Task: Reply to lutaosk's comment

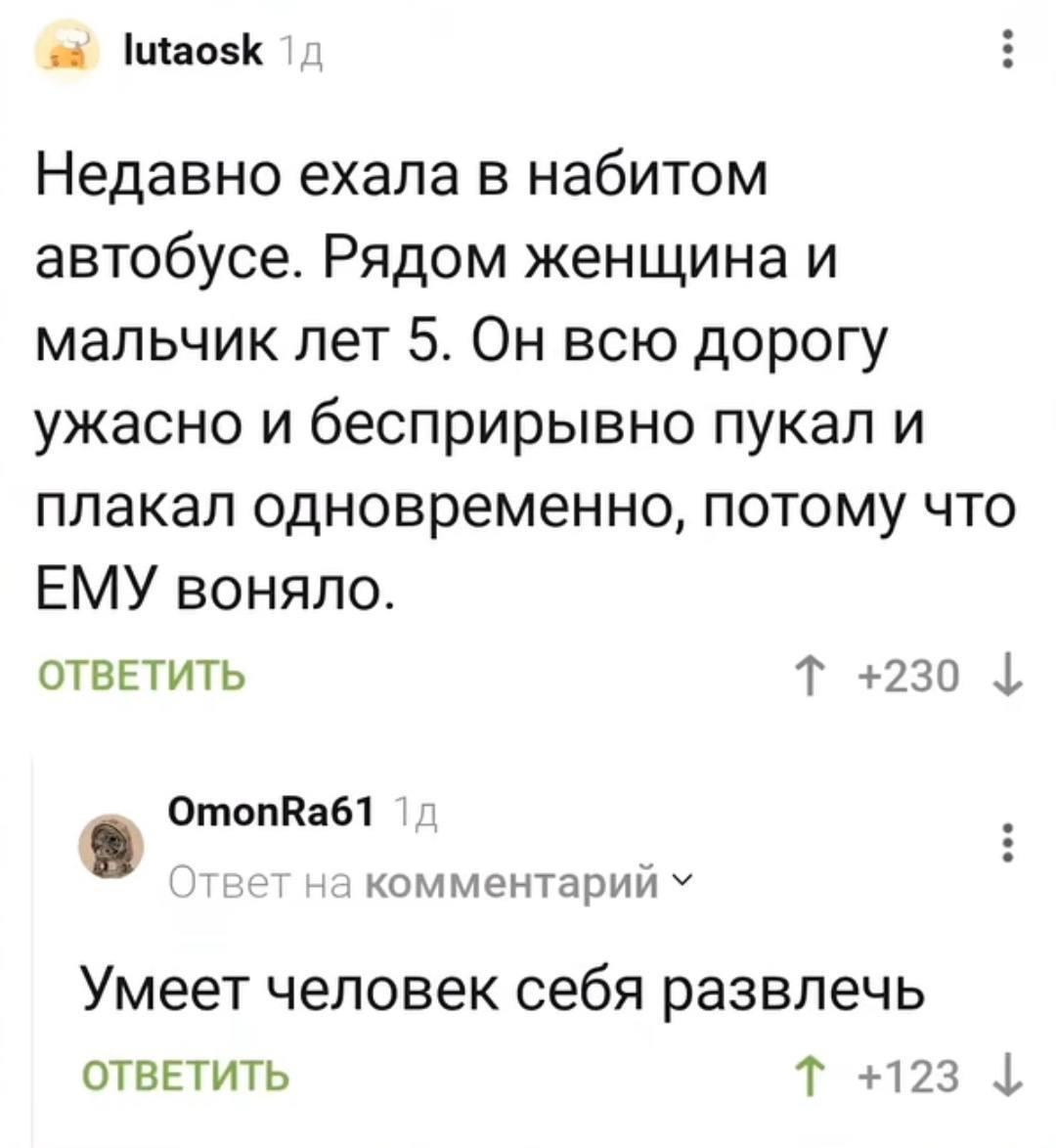Action: [x=141, y=676]
